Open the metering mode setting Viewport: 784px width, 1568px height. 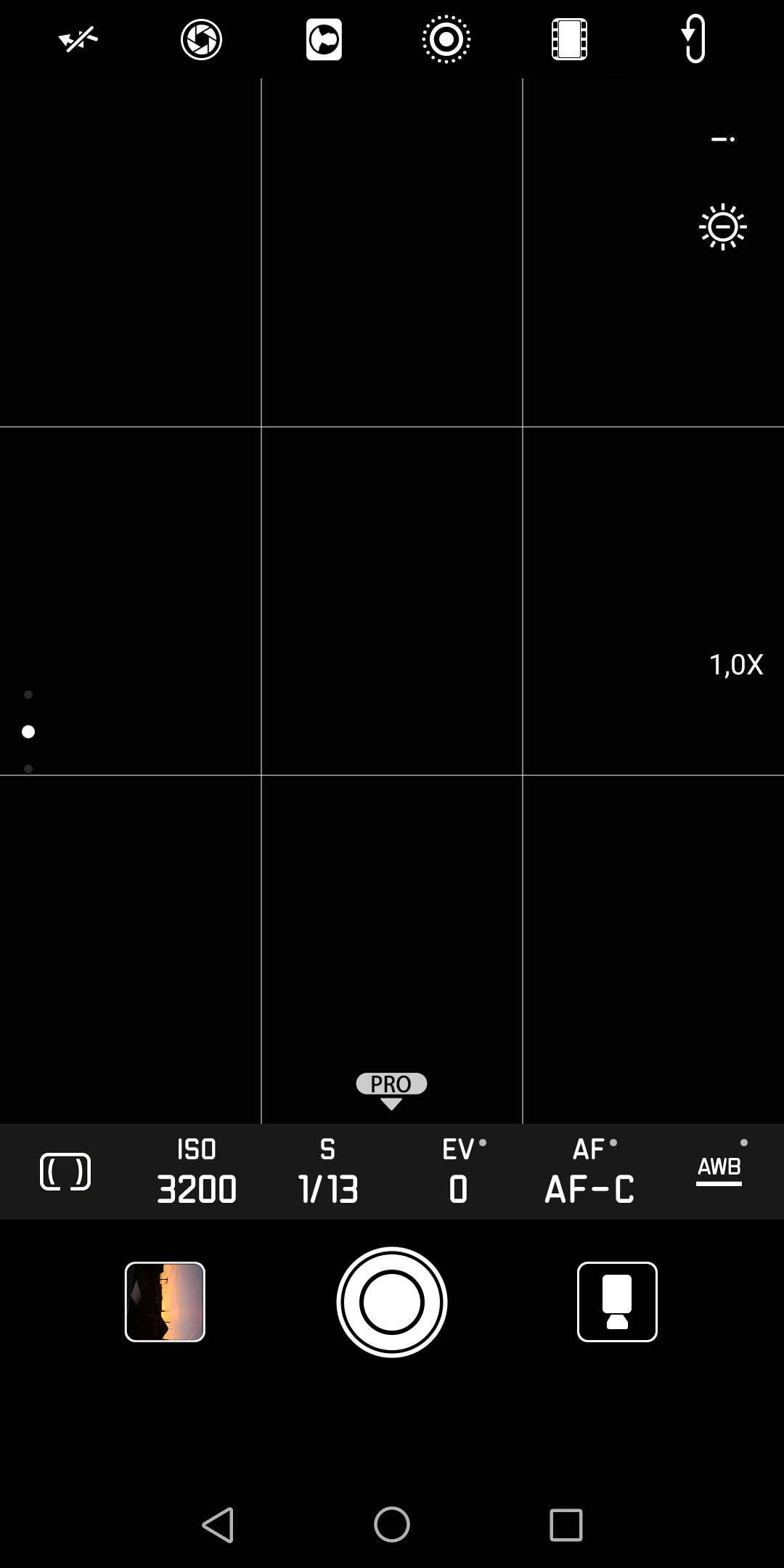[x=65, y=1171]
